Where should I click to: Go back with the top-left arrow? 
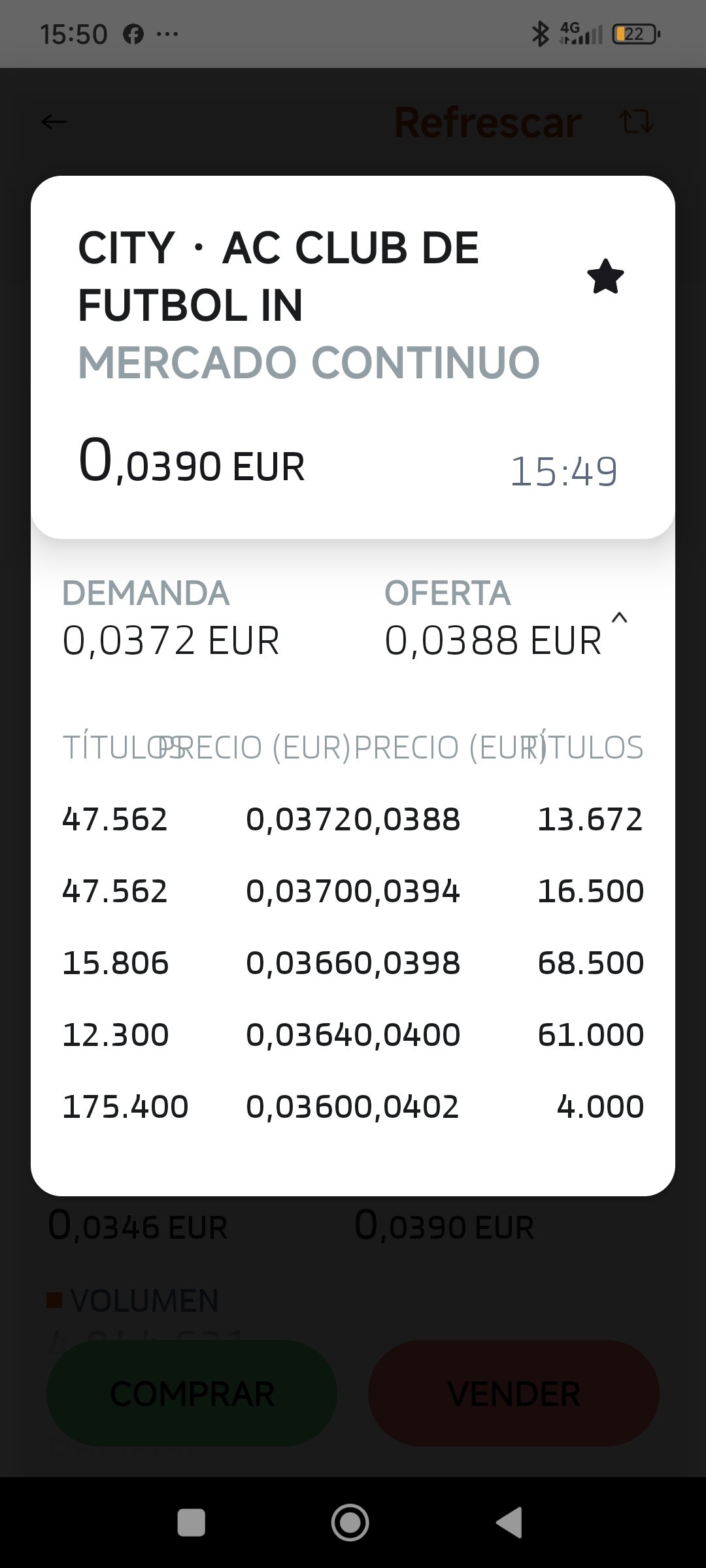pyautogui.click(x=54, y=122)
